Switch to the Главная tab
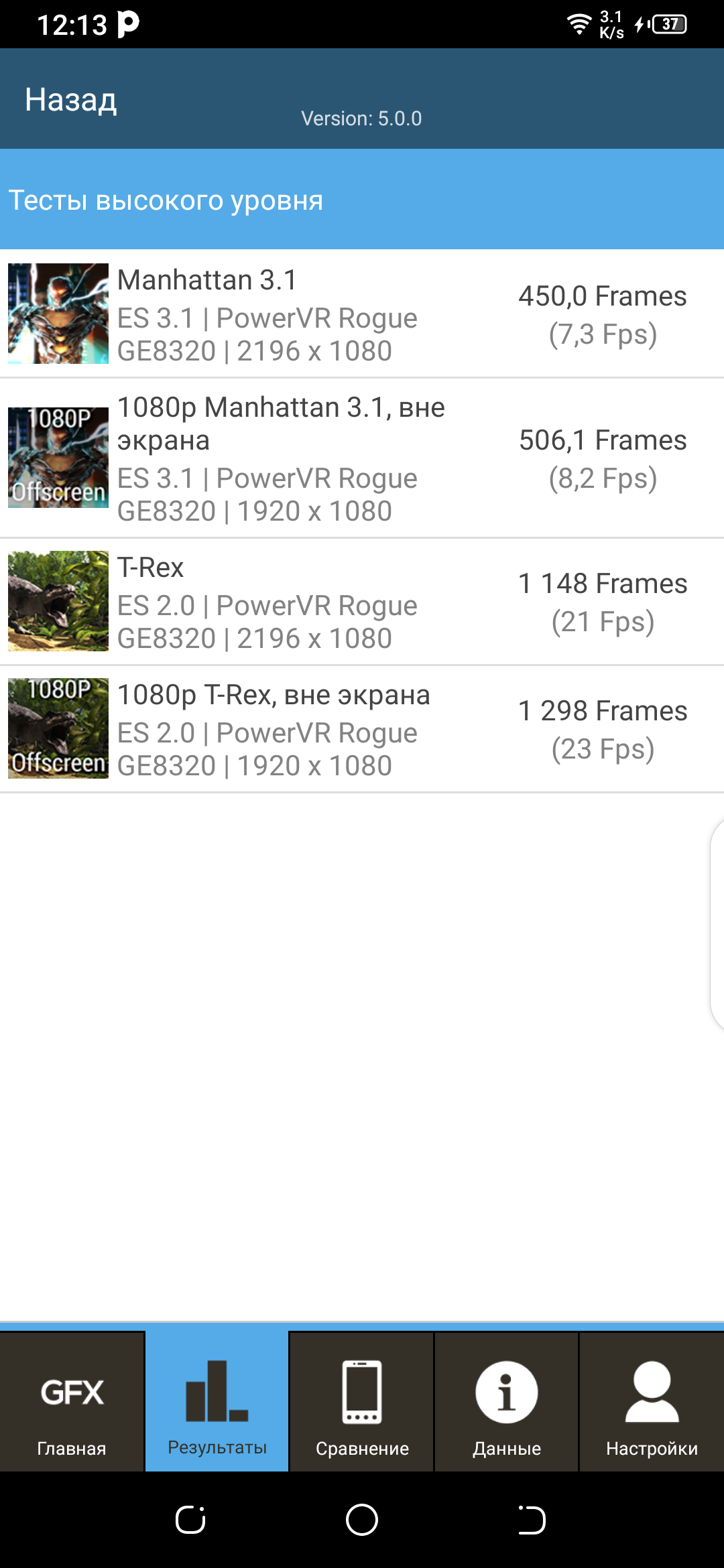 click(72, 1402)
